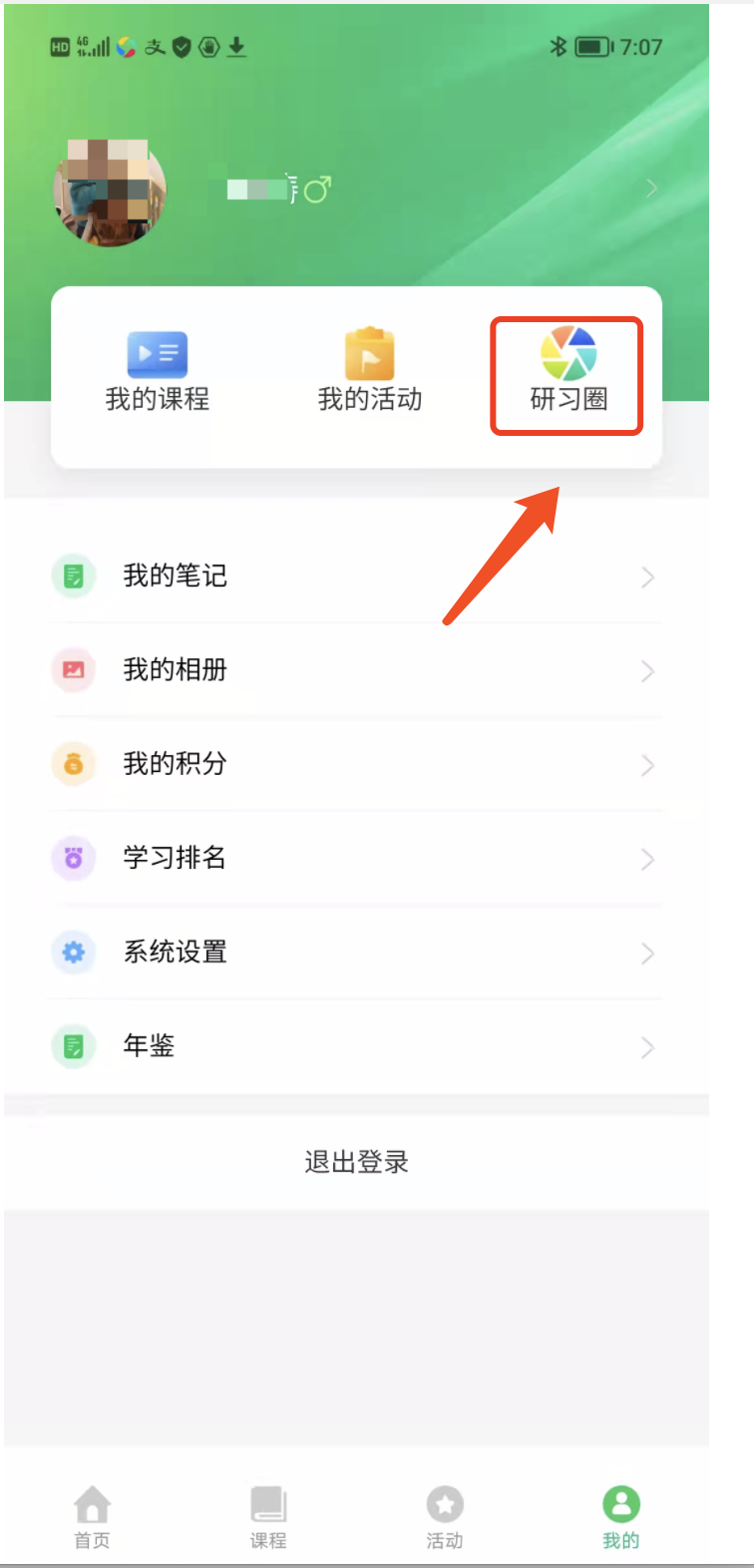Viewport: 754px width, 1568px height.
Task: Open 学习排名 row
Action: pos(355,858)
